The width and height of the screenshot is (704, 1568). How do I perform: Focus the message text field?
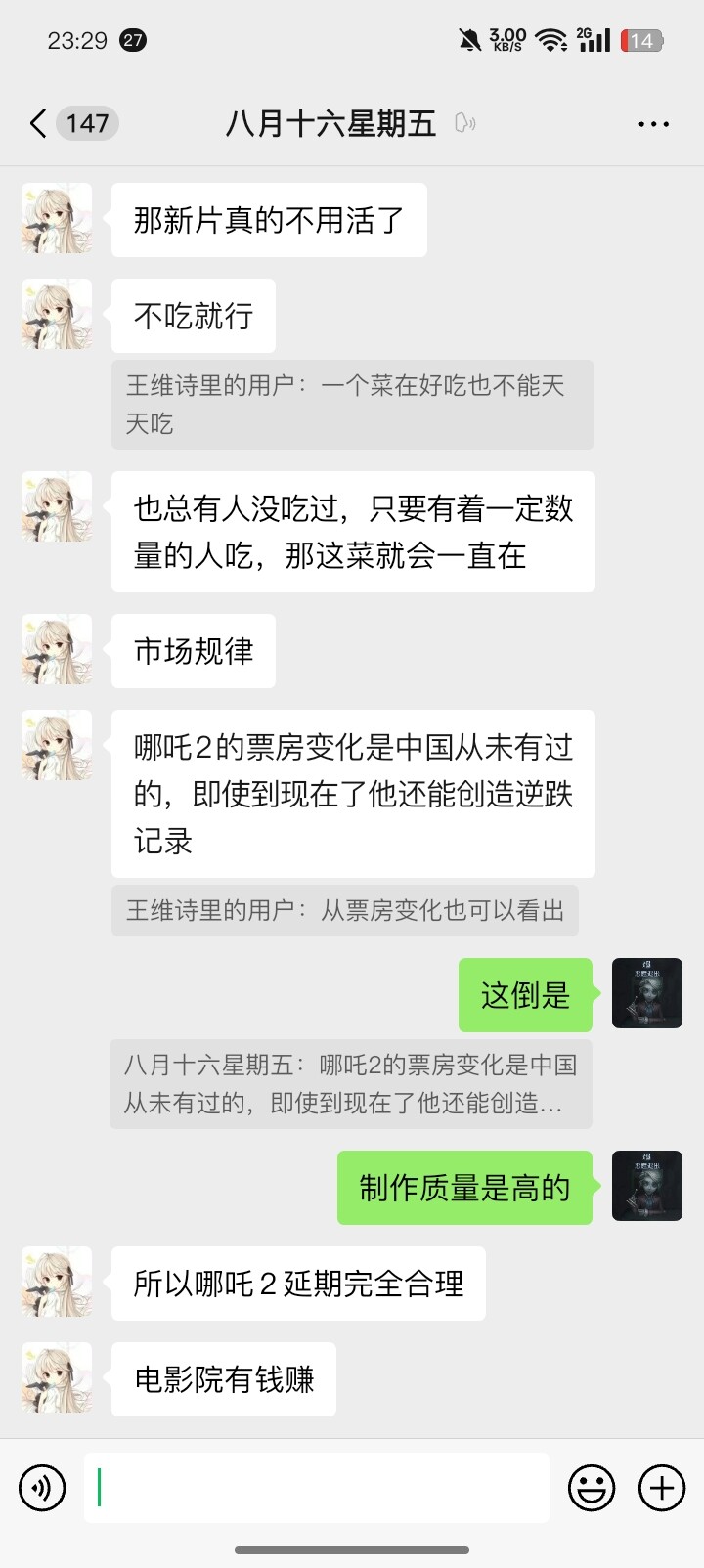pos(316,1488)
